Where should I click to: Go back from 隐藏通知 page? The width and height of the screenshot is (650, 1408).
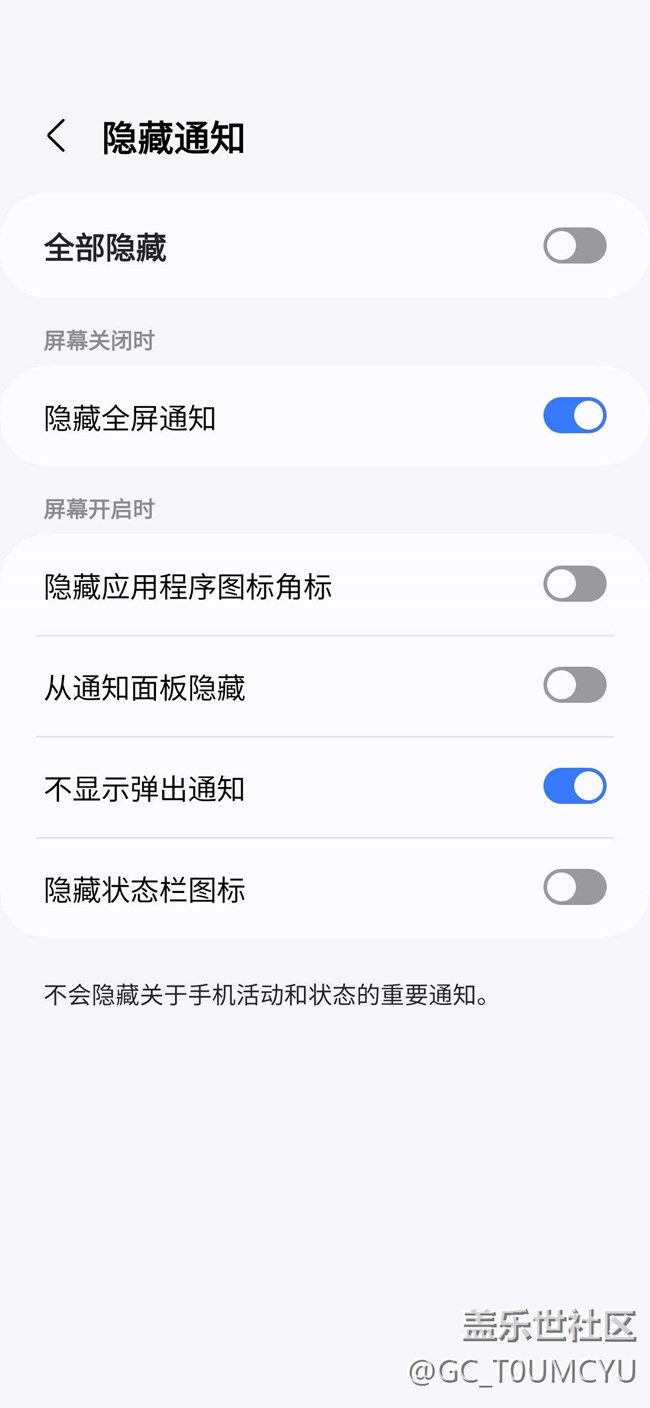pyautogui.click(x=56, y=136)
